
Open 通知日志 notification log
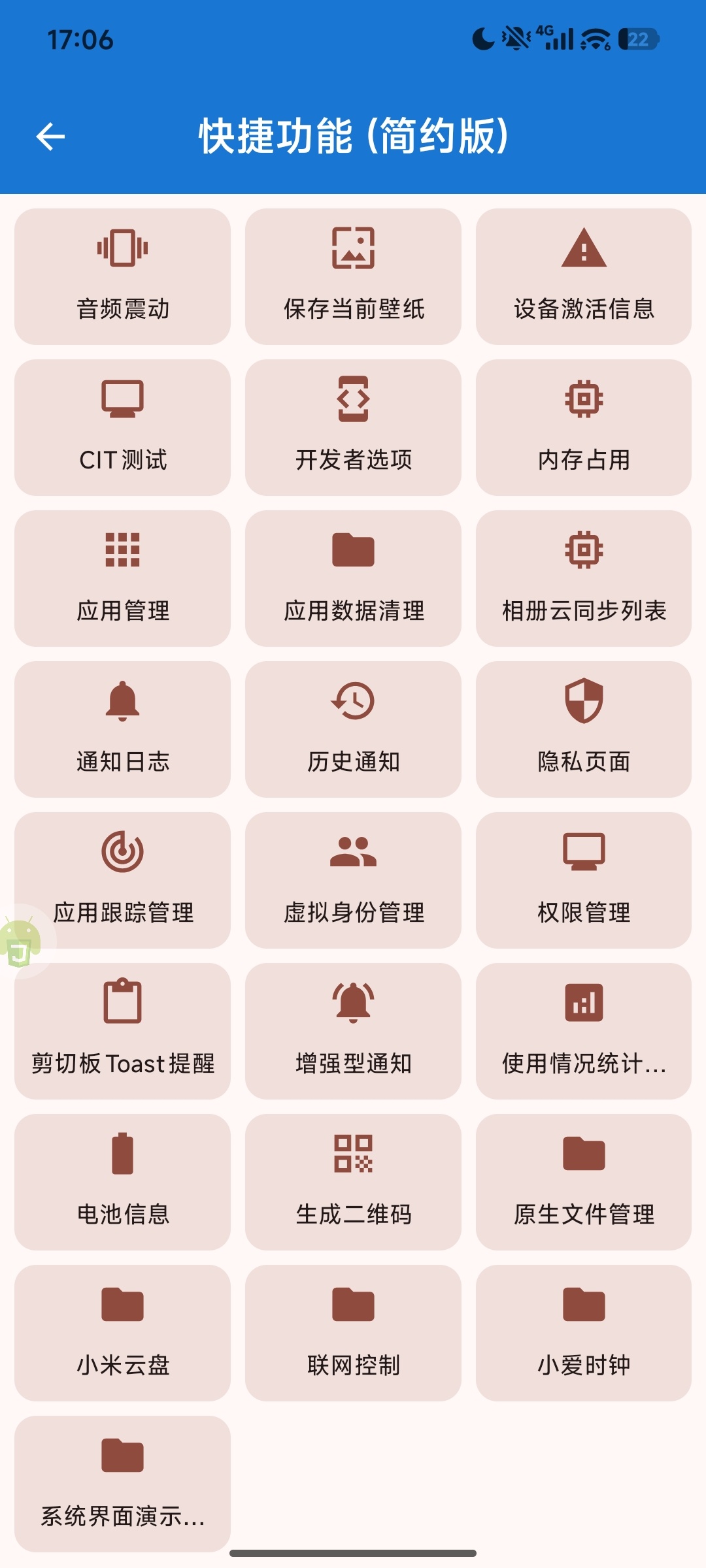(122, 729)
